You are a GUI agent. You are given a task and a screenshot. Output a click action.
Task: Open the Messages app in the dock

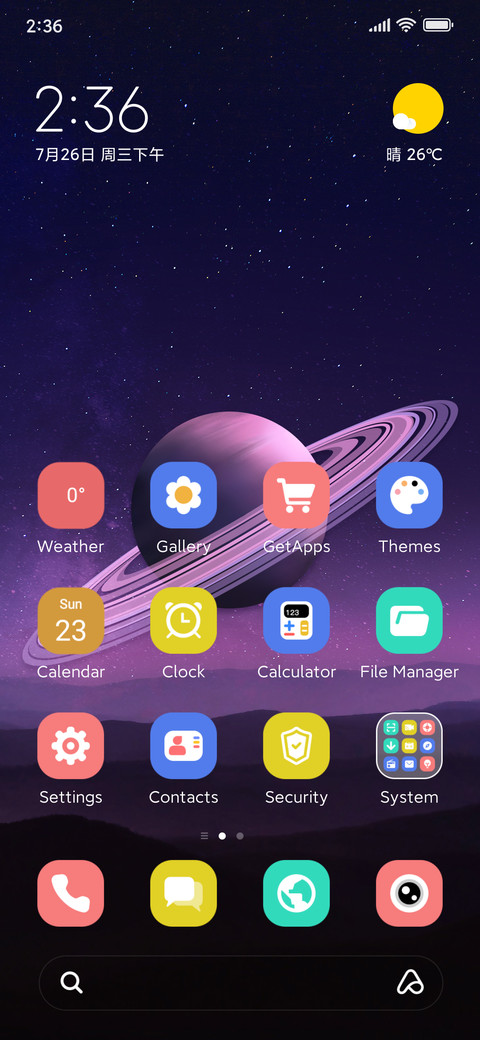[x=184, y=893]
